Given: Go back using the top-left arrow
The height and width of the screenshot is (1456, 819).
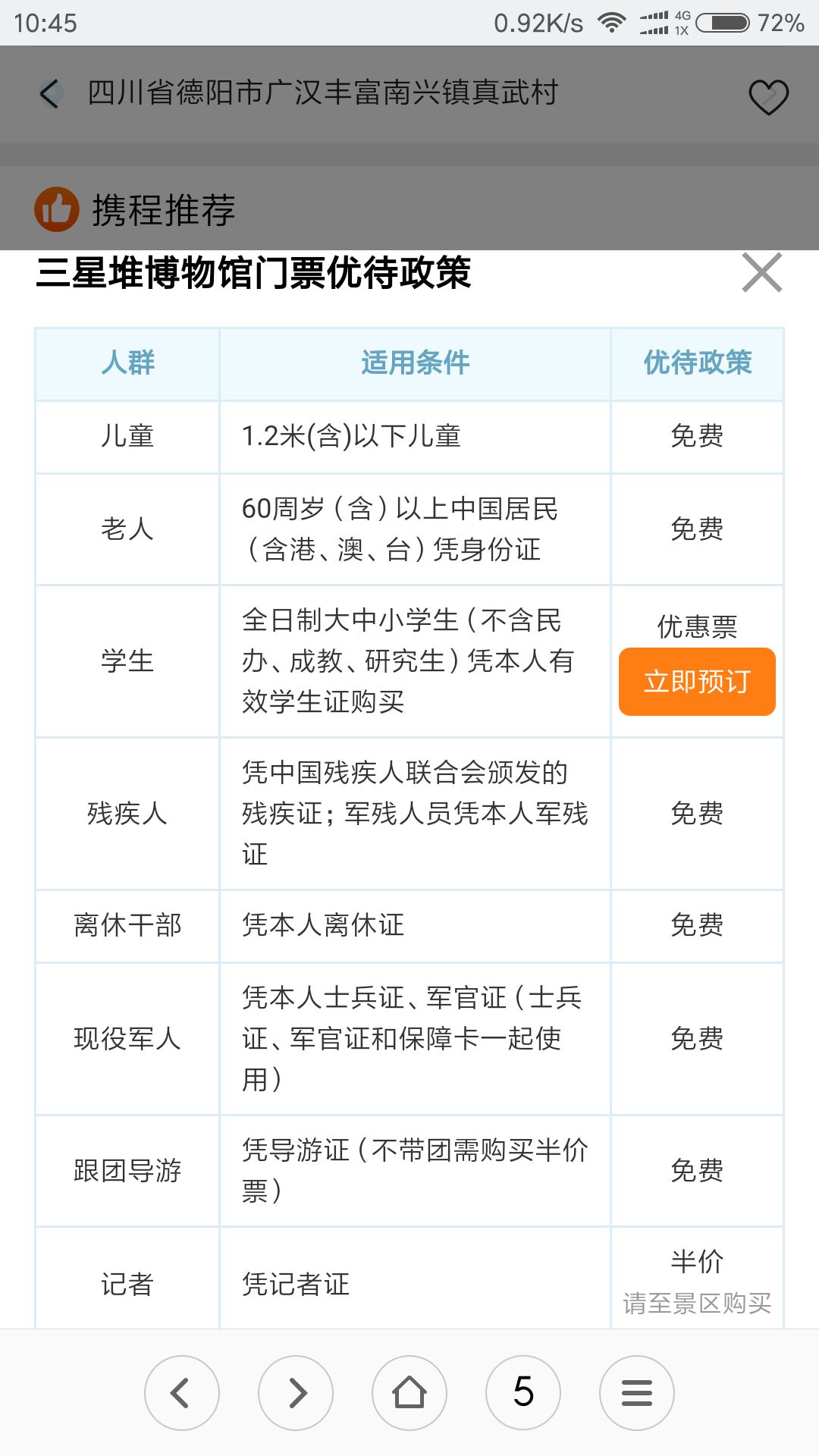Looking at the screenshot, I should (50, 94).
